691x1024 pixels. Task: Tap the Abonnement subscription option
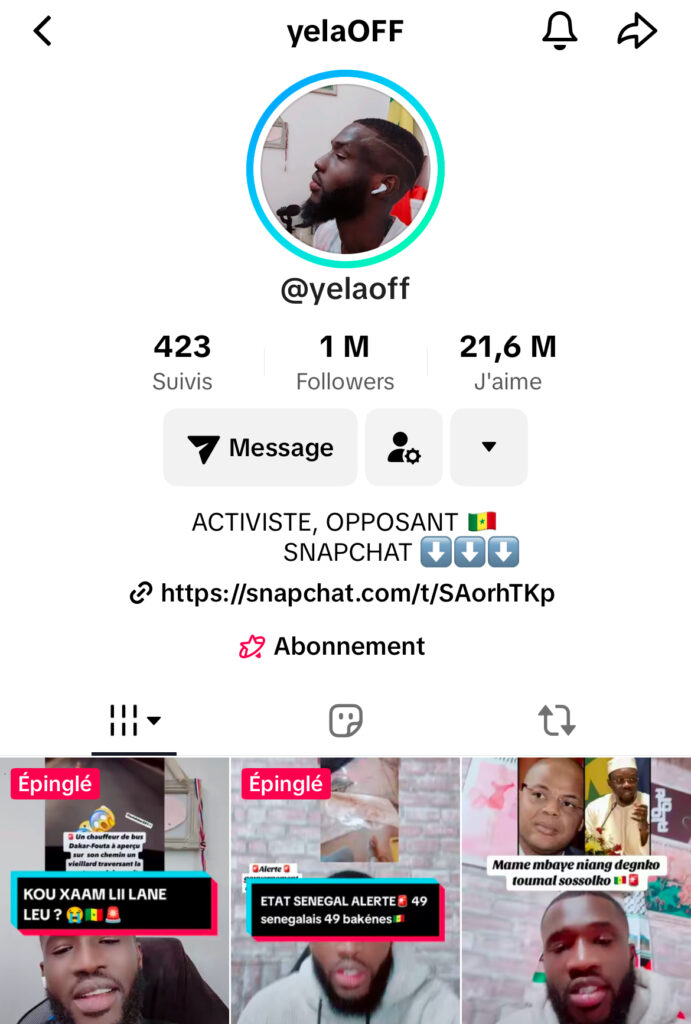(x=333, y=647)
